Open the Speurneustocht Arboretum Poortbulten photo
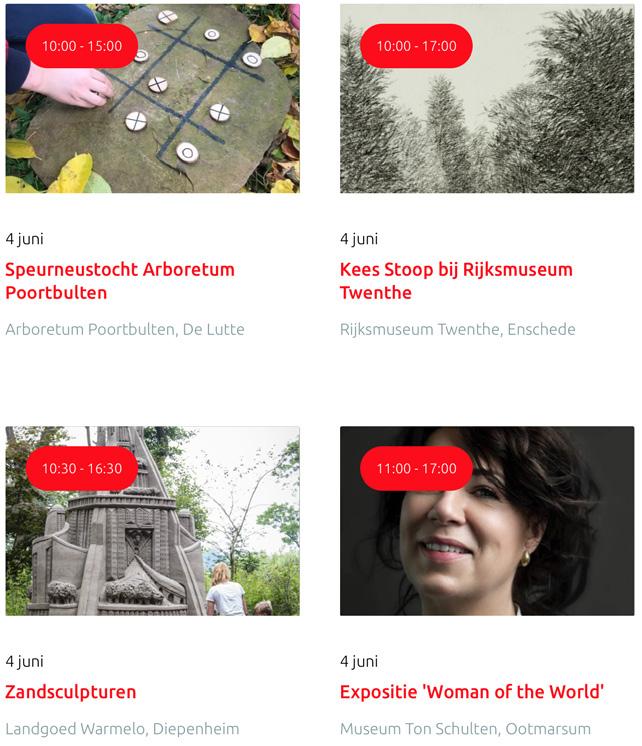 click(x=152, y=98)
